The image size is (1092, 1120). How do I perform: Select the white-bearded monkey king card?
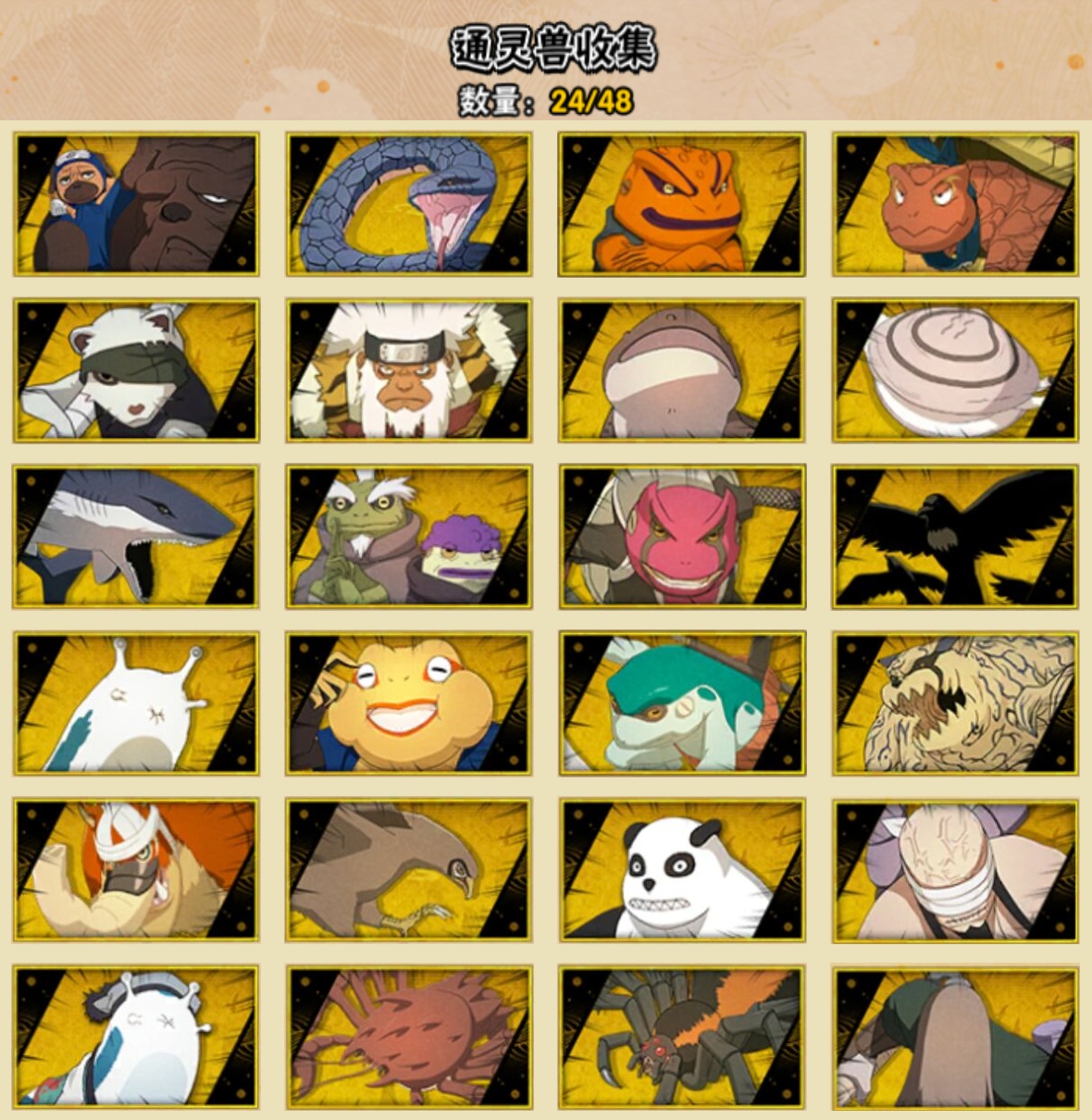click(x=408, y=370)
